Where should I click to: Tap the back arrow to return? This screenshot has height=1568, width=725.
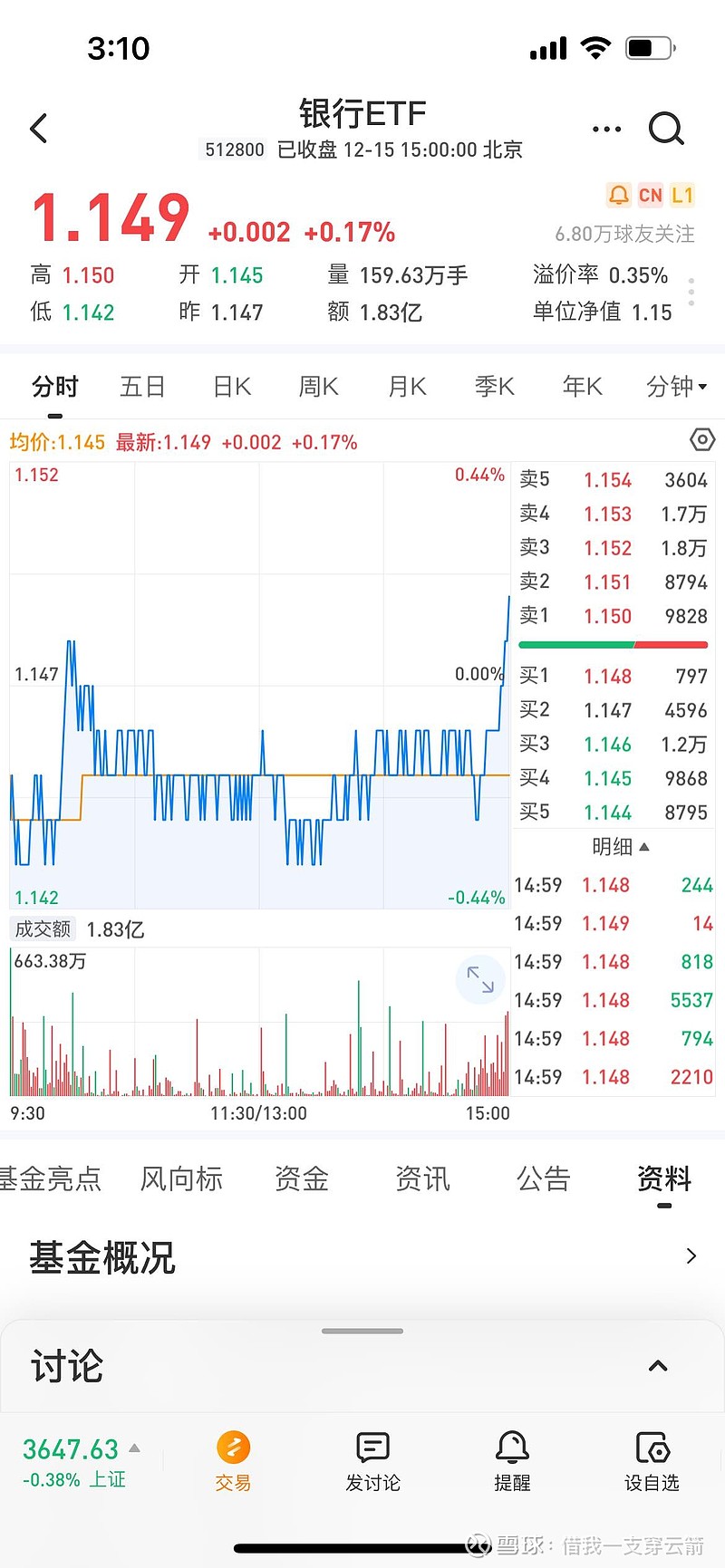(x=38, y=129)
